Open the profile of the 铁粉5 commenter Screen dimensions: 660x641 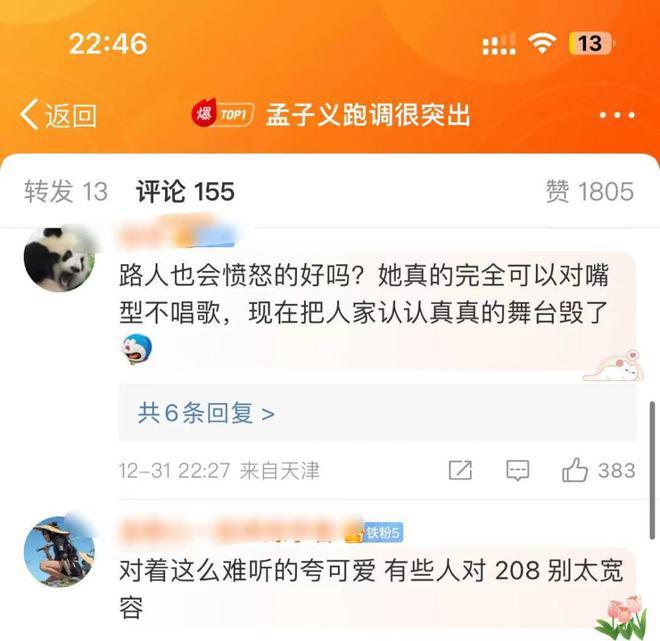pyautogui.click(x=59, y=551)
